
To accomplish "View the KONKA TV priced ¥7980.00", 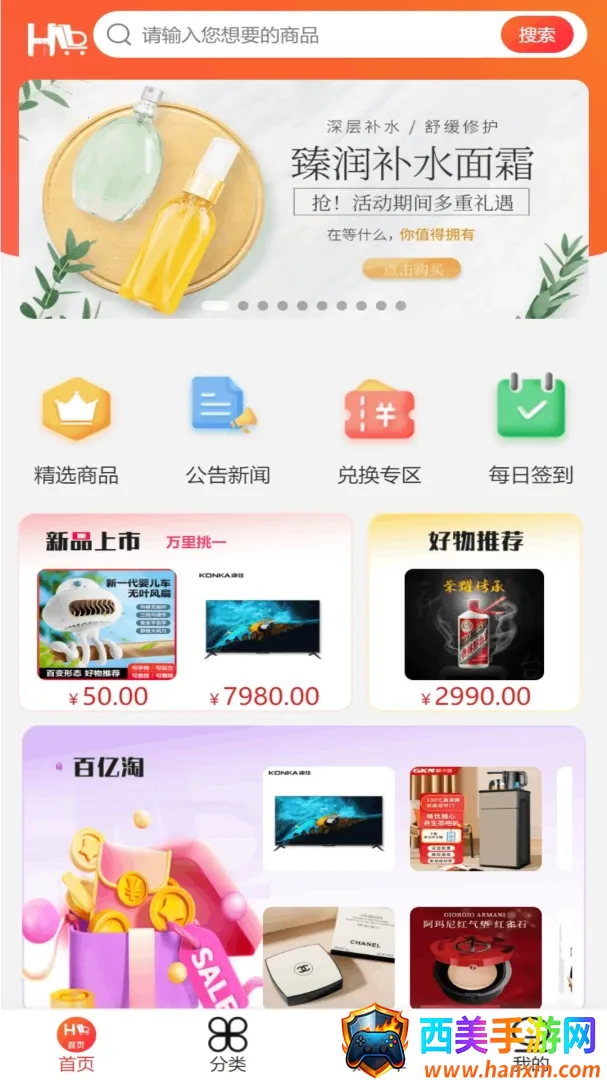I will coord(263,638).
